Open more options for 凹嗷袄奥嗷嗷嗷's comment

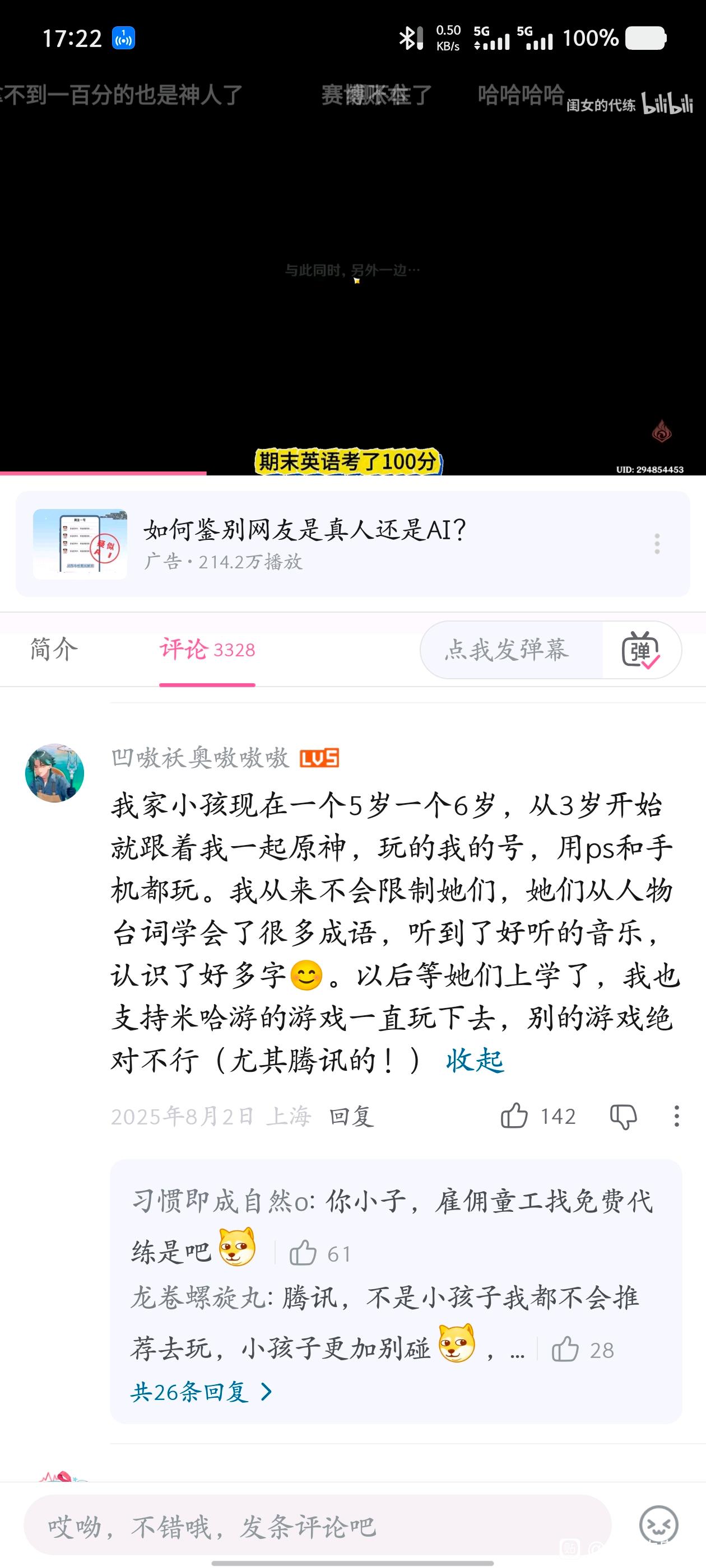pyautogui.click(x=676, y=1116)
